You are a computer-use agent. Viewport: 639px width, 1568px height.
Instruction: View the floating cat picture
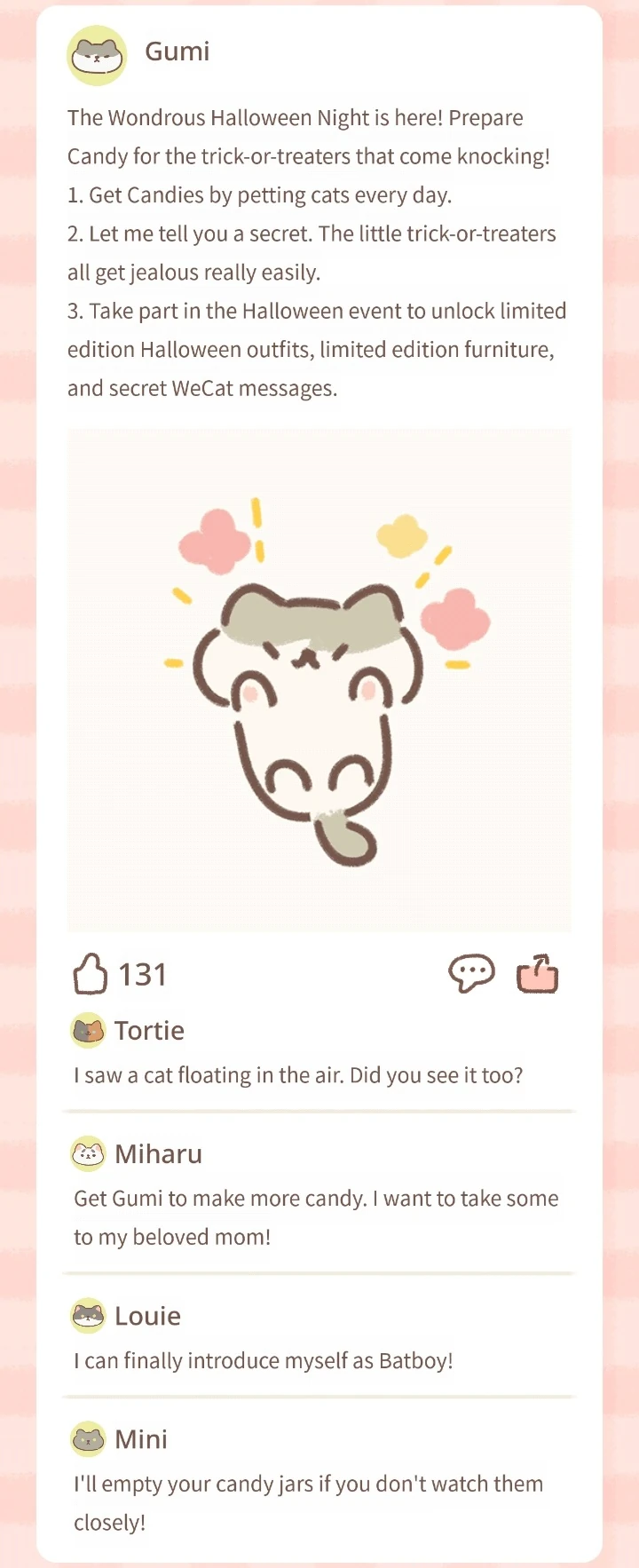coord(319,680)
